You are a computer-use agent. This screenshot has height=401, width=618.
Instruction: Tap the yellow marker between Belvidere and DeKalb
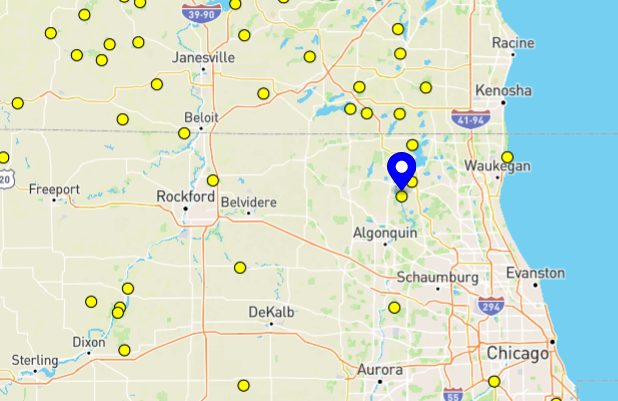[x=240, y=267]
